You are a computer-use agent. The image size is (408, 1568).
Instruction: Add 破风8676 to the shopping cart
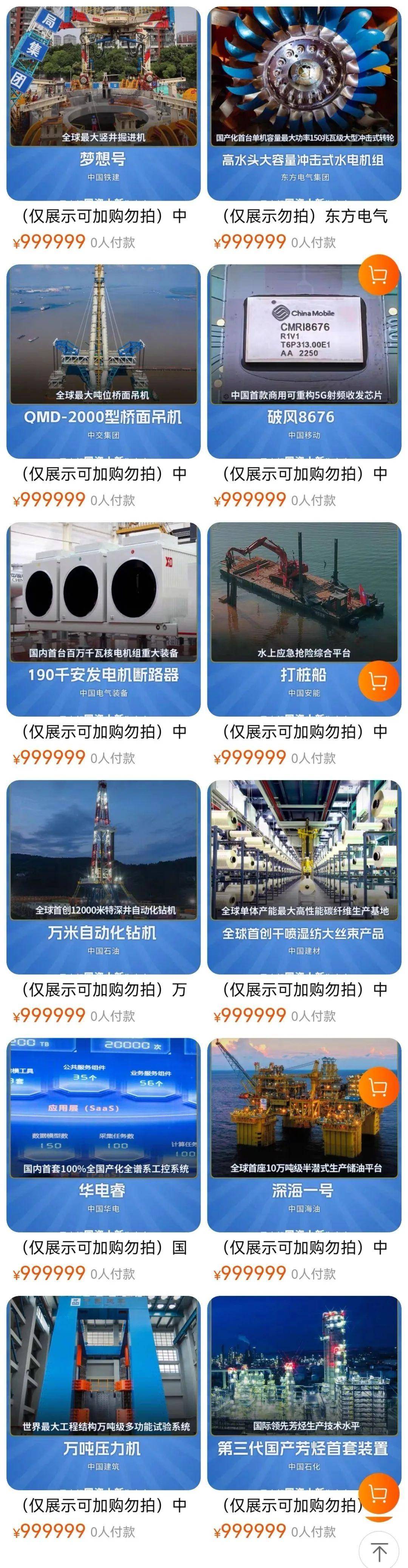point(378,276)
